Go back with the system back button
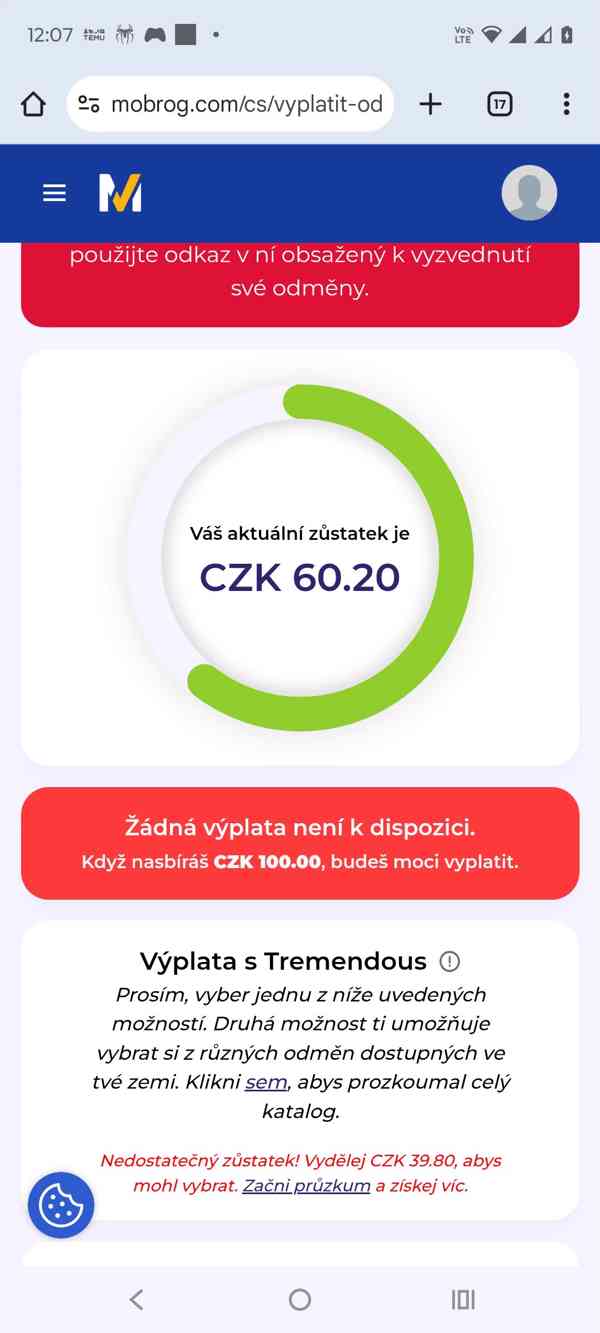The width and height of the screenshot is (600, 1333). (137, 1299)
